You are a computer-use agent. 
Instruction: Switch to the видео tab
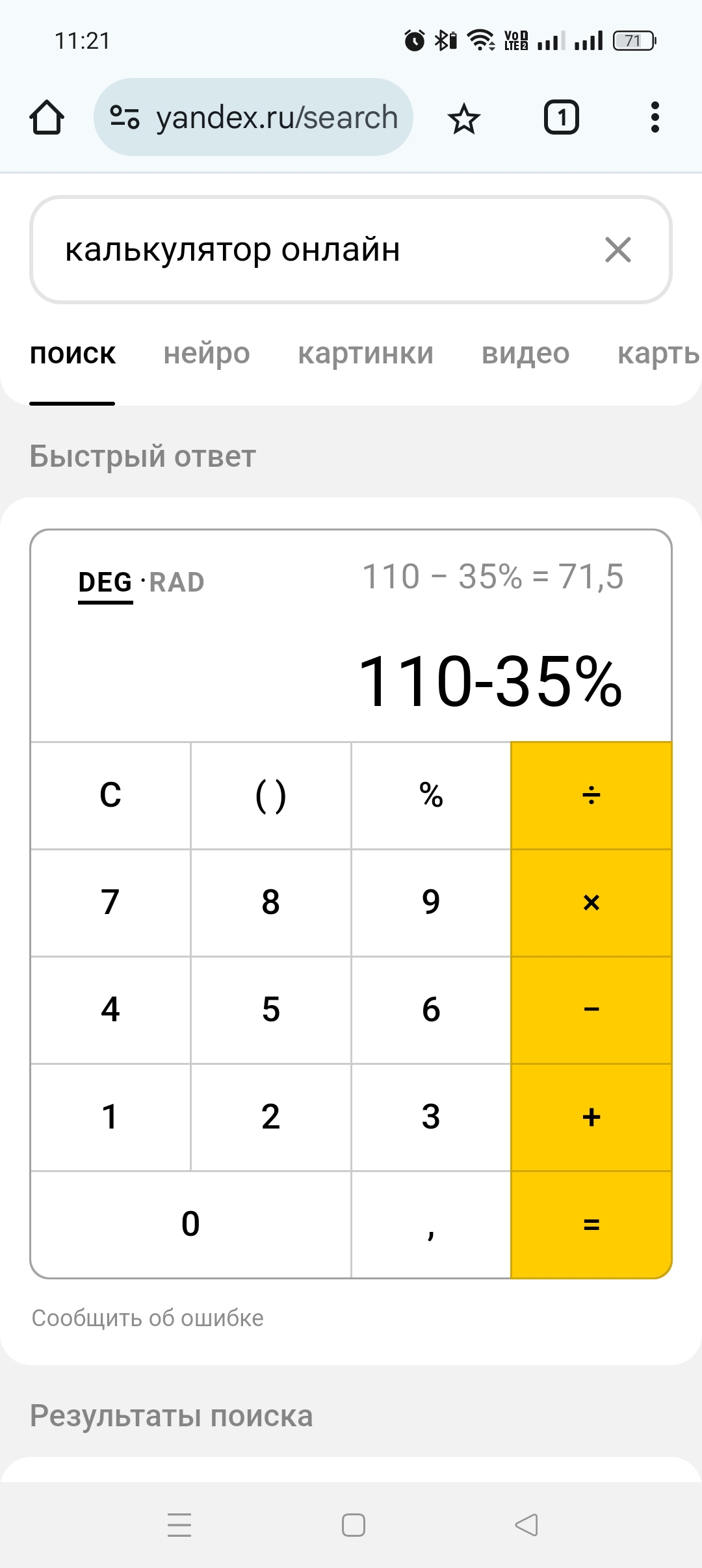click(525, 354)
